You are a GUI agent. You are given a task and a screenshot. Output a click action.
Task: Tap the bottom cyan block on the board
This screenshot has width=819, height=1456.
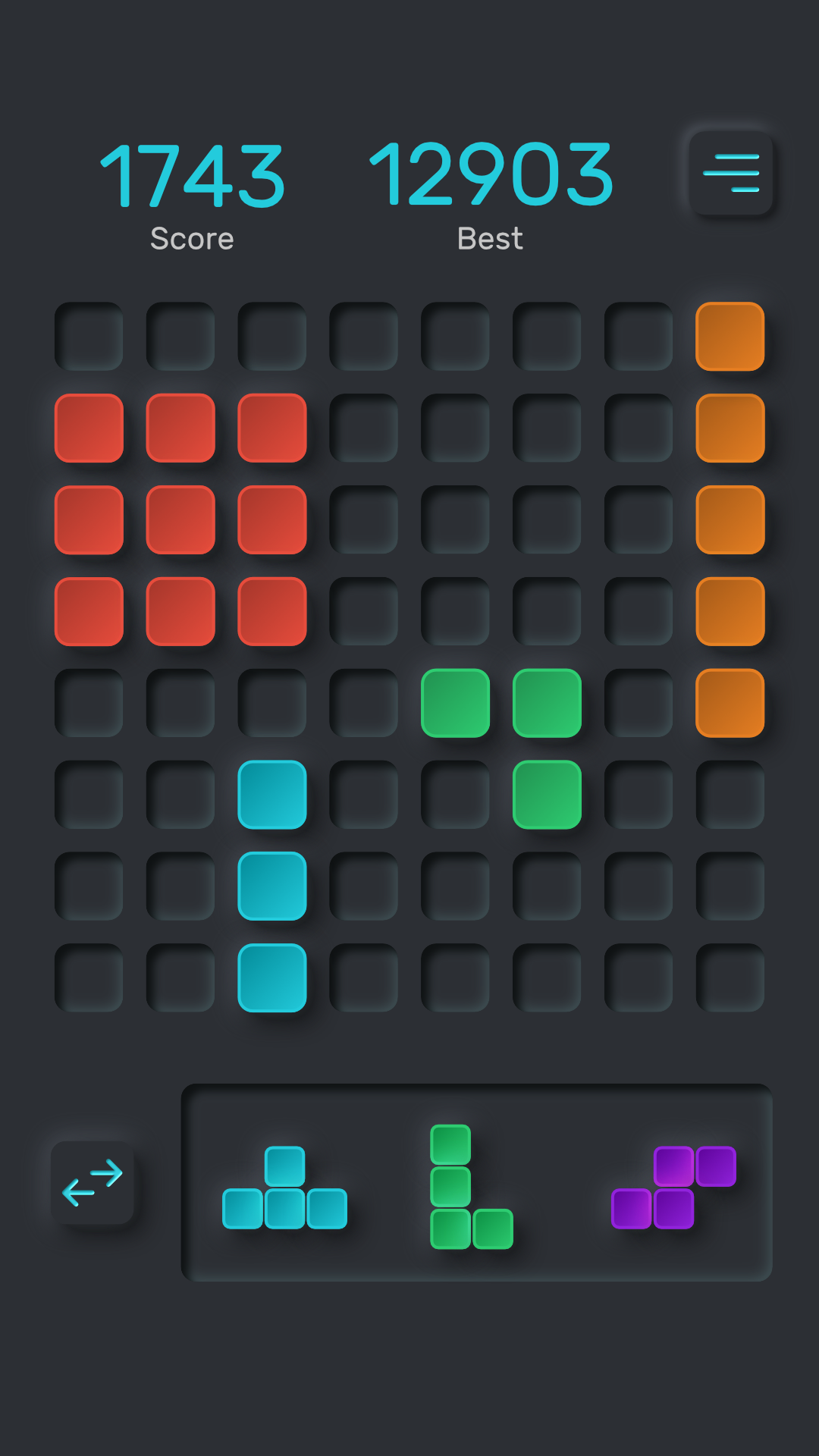[272, 977]
